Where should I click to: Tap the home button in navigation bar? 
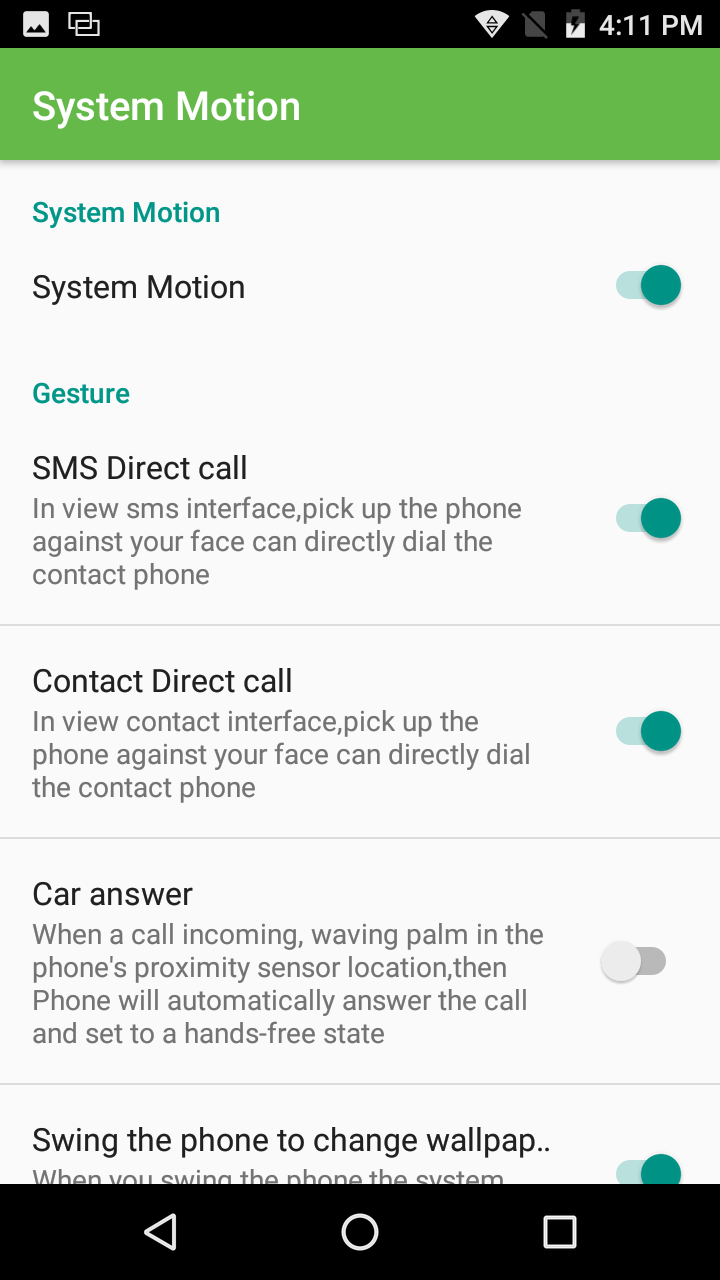pyautogui.click(x=360, y=1232)
